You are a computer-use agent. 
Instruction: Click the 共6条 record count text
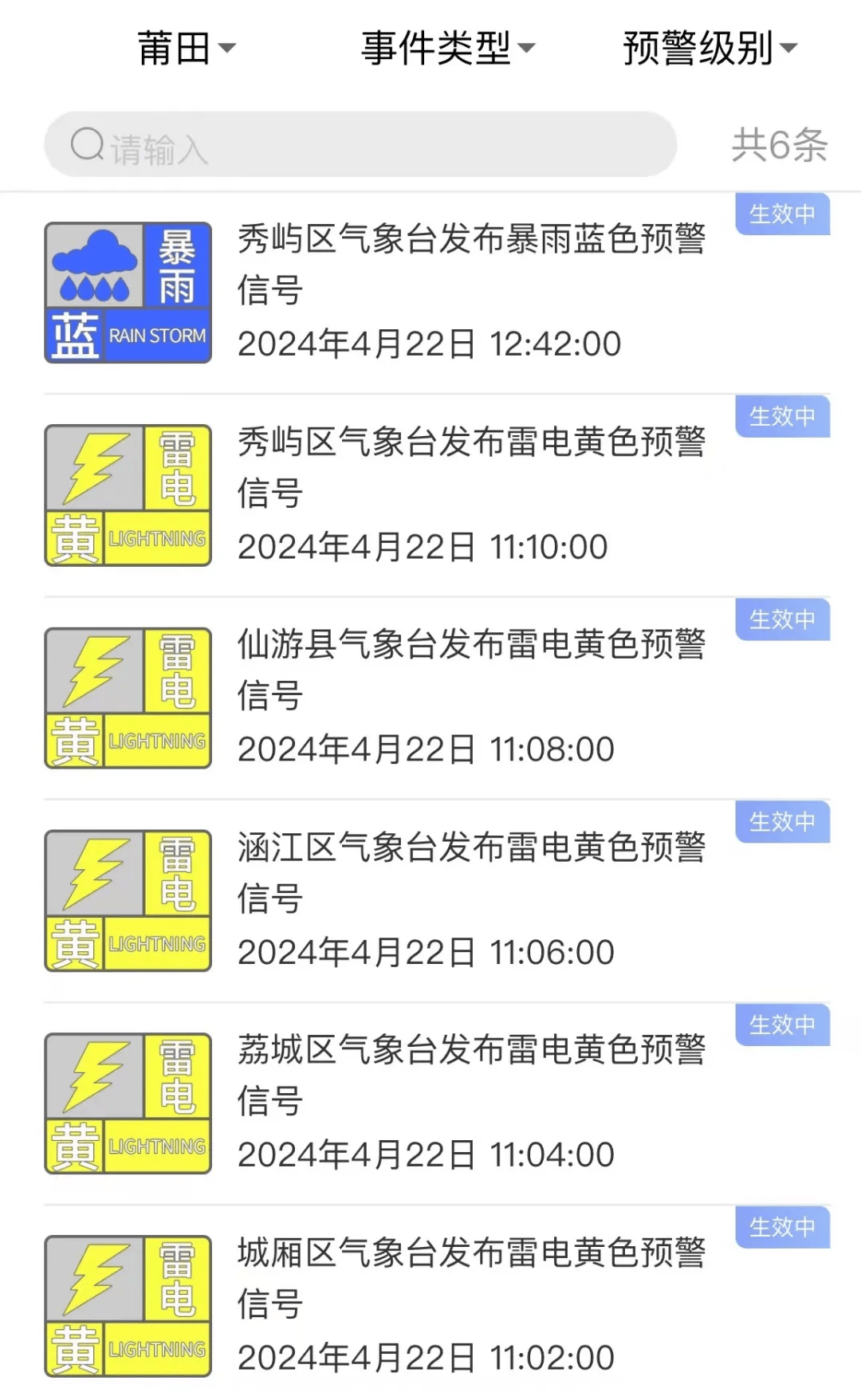(x=777, y=144)
